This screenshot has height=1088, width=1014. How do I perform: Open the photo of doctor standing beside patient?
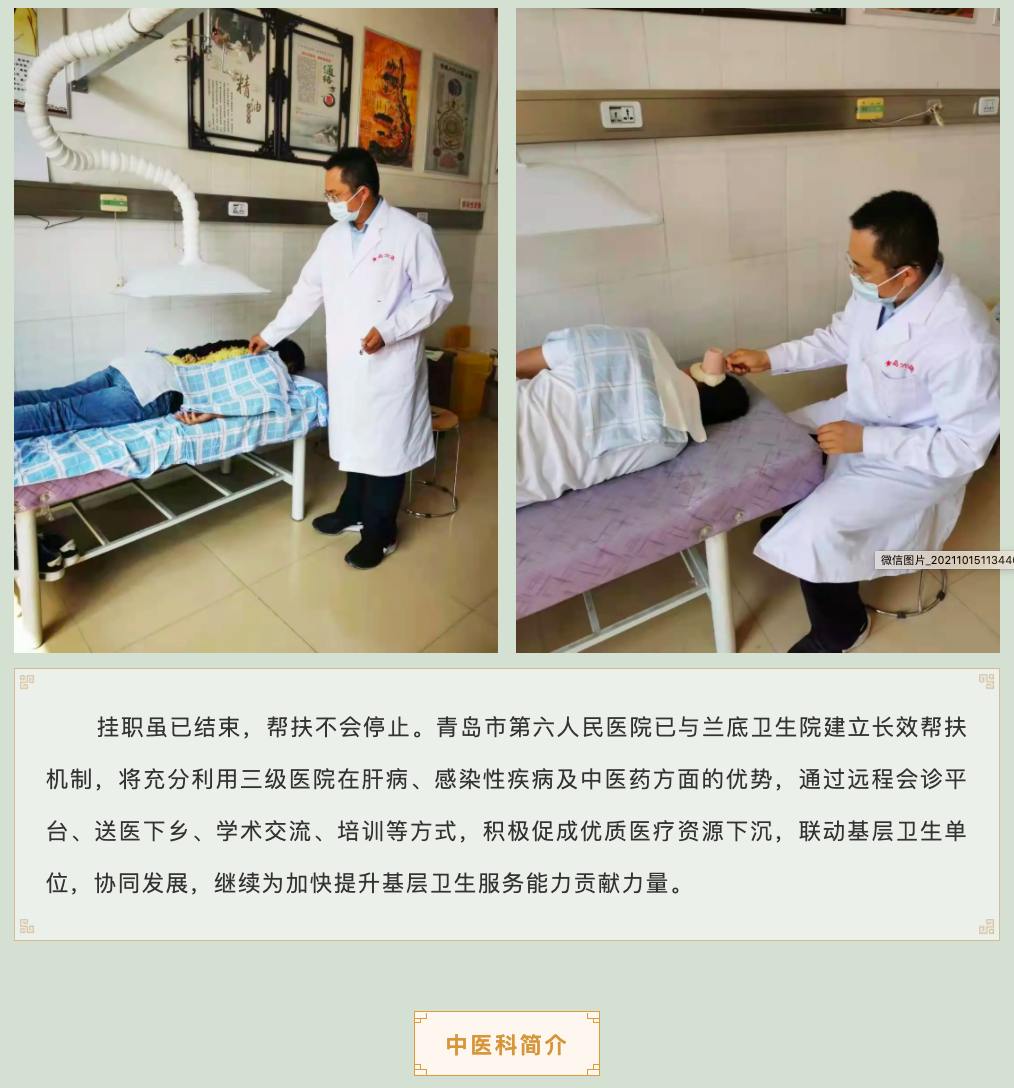click(x=256, y=330)
